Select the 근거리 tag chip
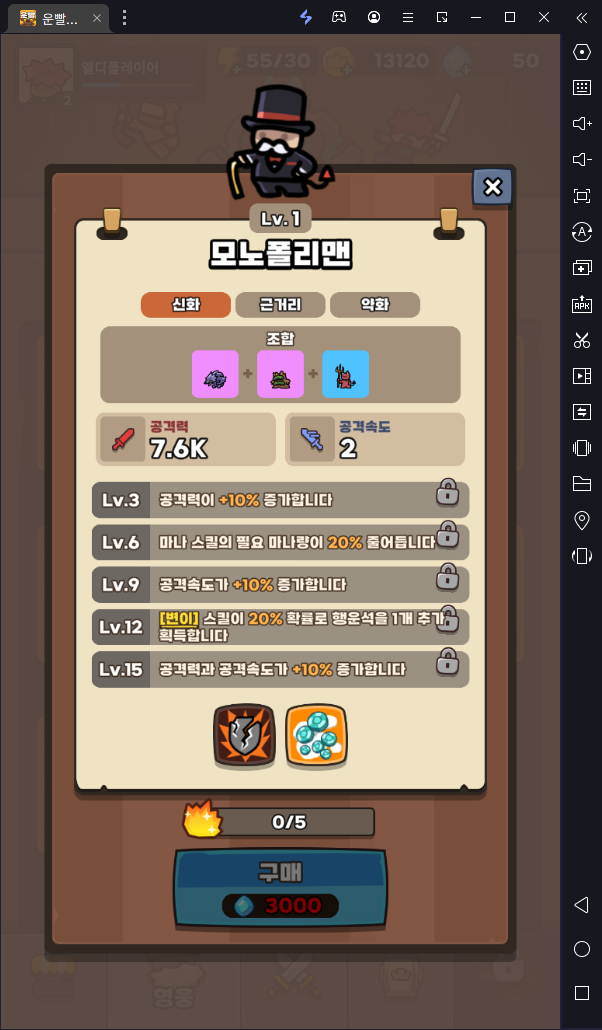602x1030 pixels. coord(280,305)
